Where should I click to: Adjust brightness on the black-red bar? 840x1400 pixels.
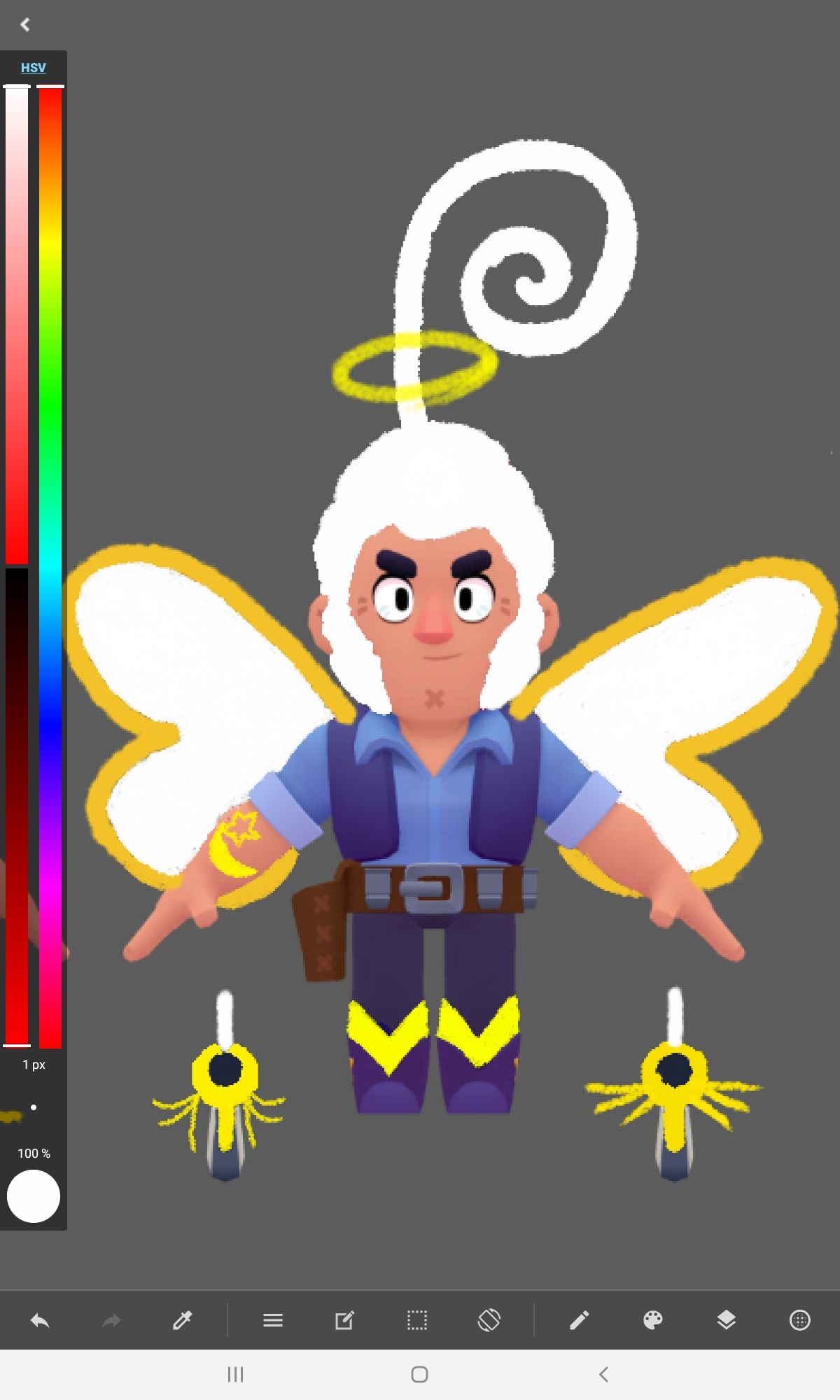click(17, 805)
